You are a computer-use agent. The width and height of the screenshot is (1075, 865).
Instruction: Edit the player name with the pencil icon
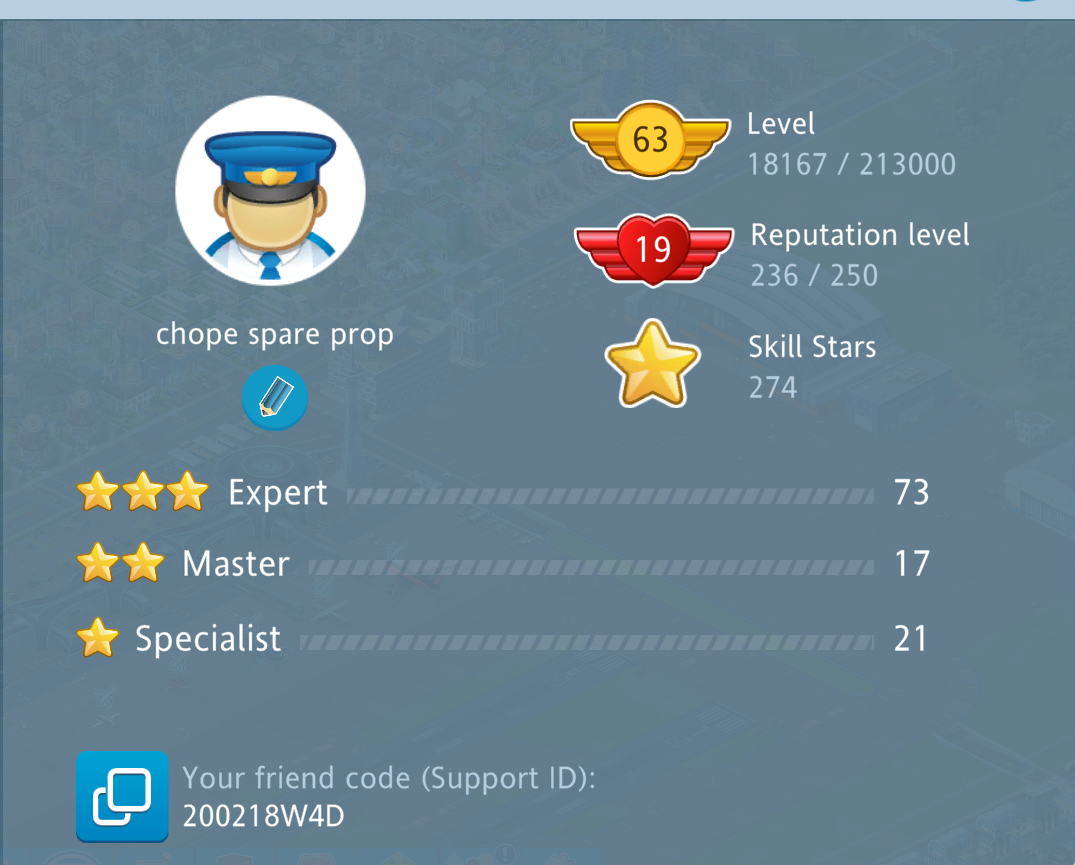coord(274,397)
